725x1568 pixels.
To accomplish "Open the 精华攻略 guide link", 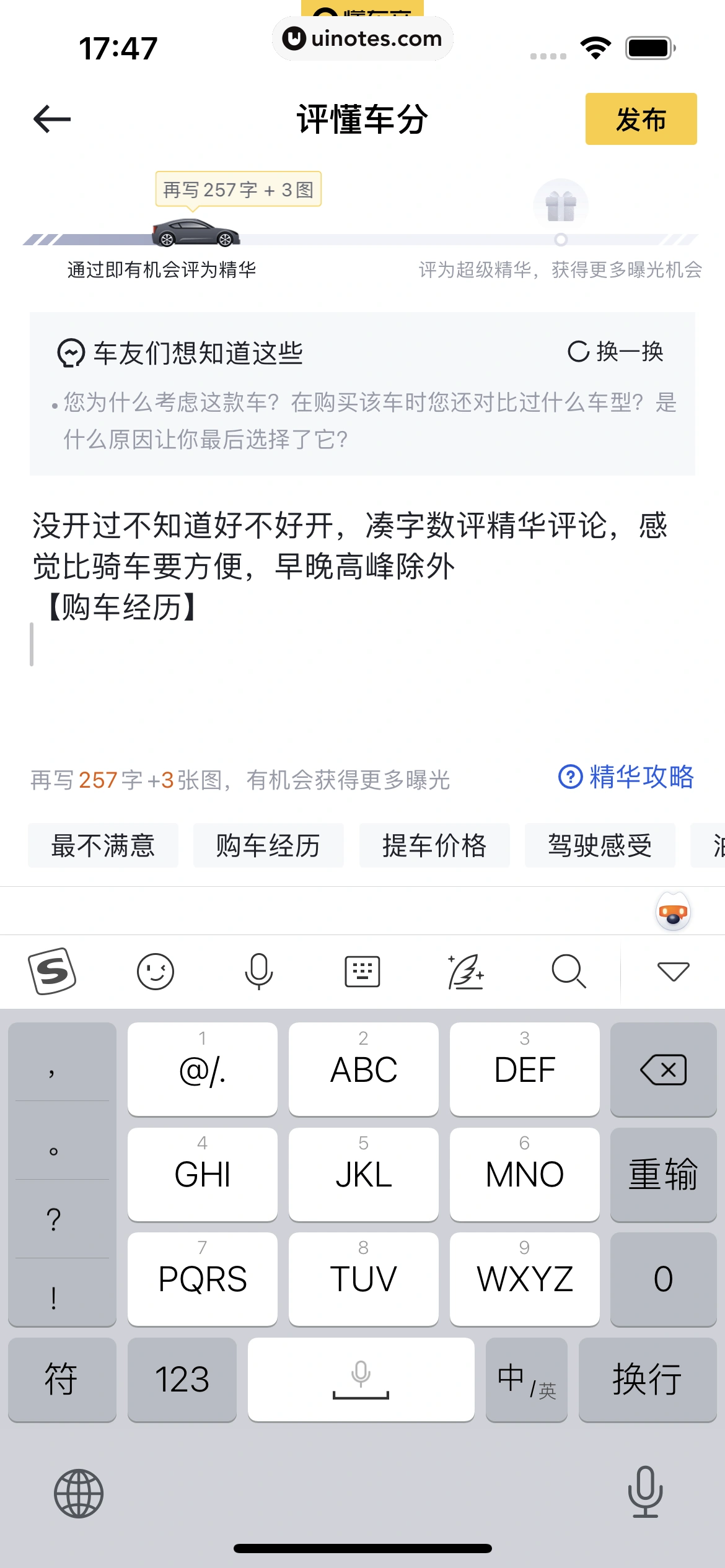I will [626, 777].
